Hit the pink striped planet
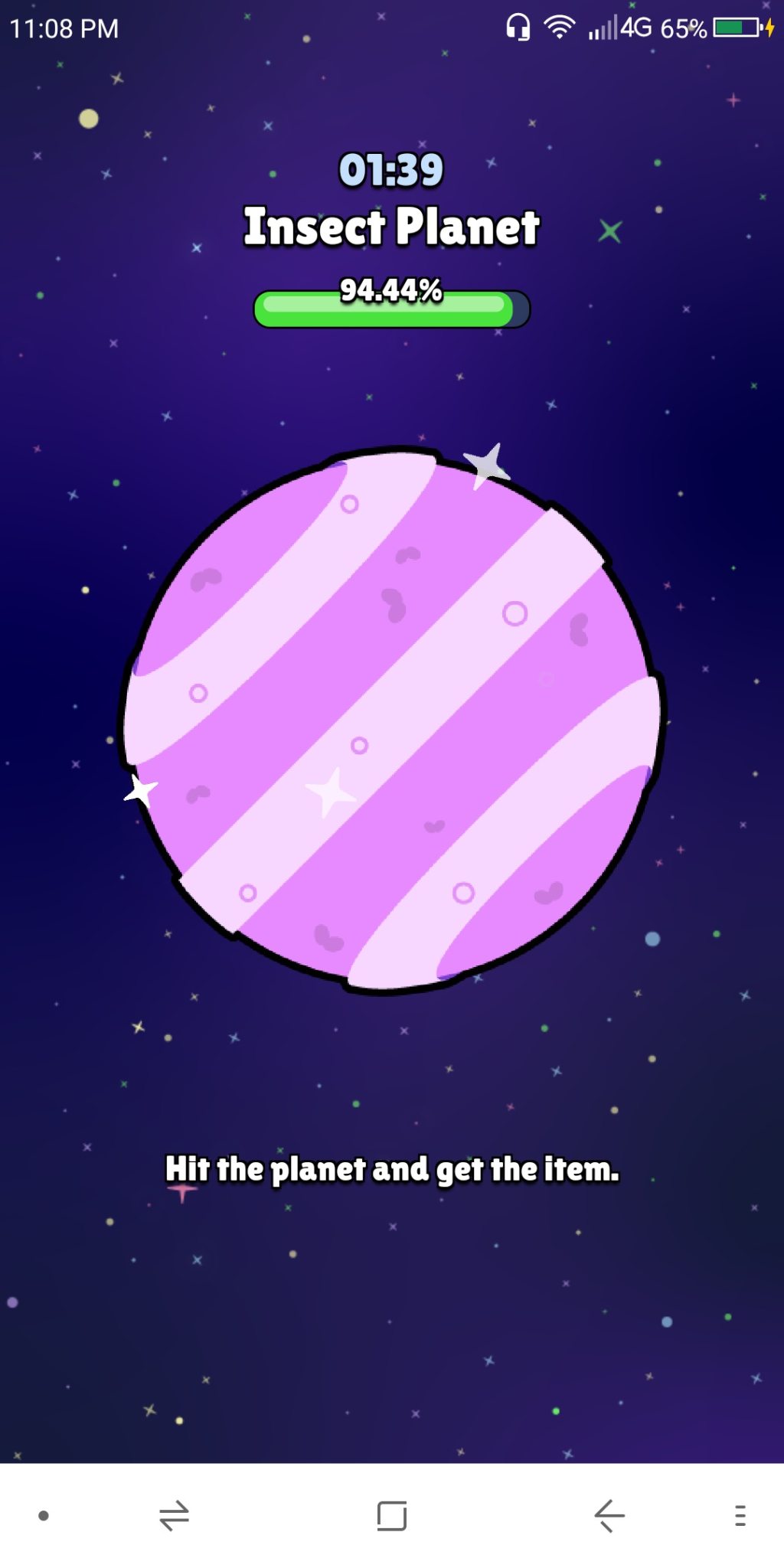This screenshot has height=1568, width=784. [x=392, y=720]
